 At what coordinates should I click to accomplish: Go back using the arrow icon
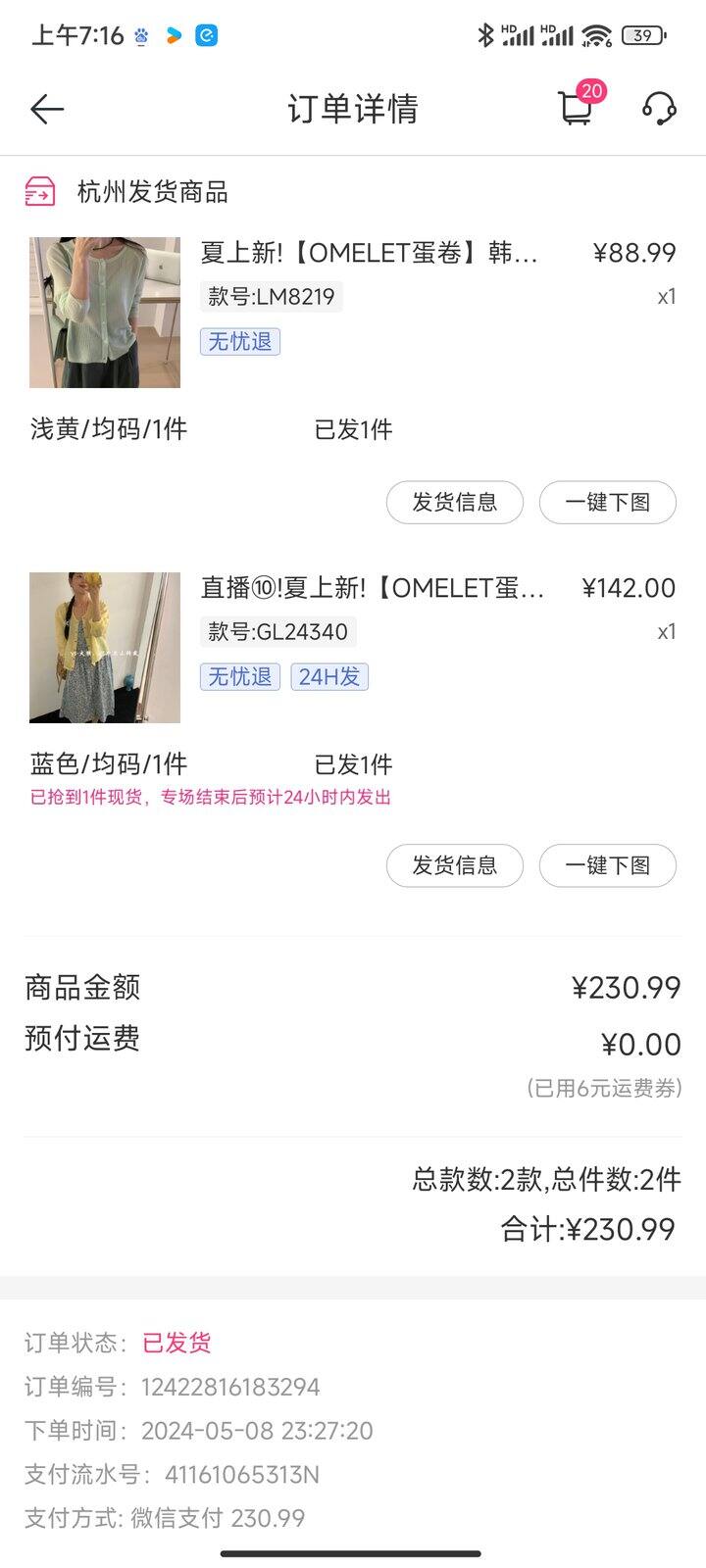(47, 109)
